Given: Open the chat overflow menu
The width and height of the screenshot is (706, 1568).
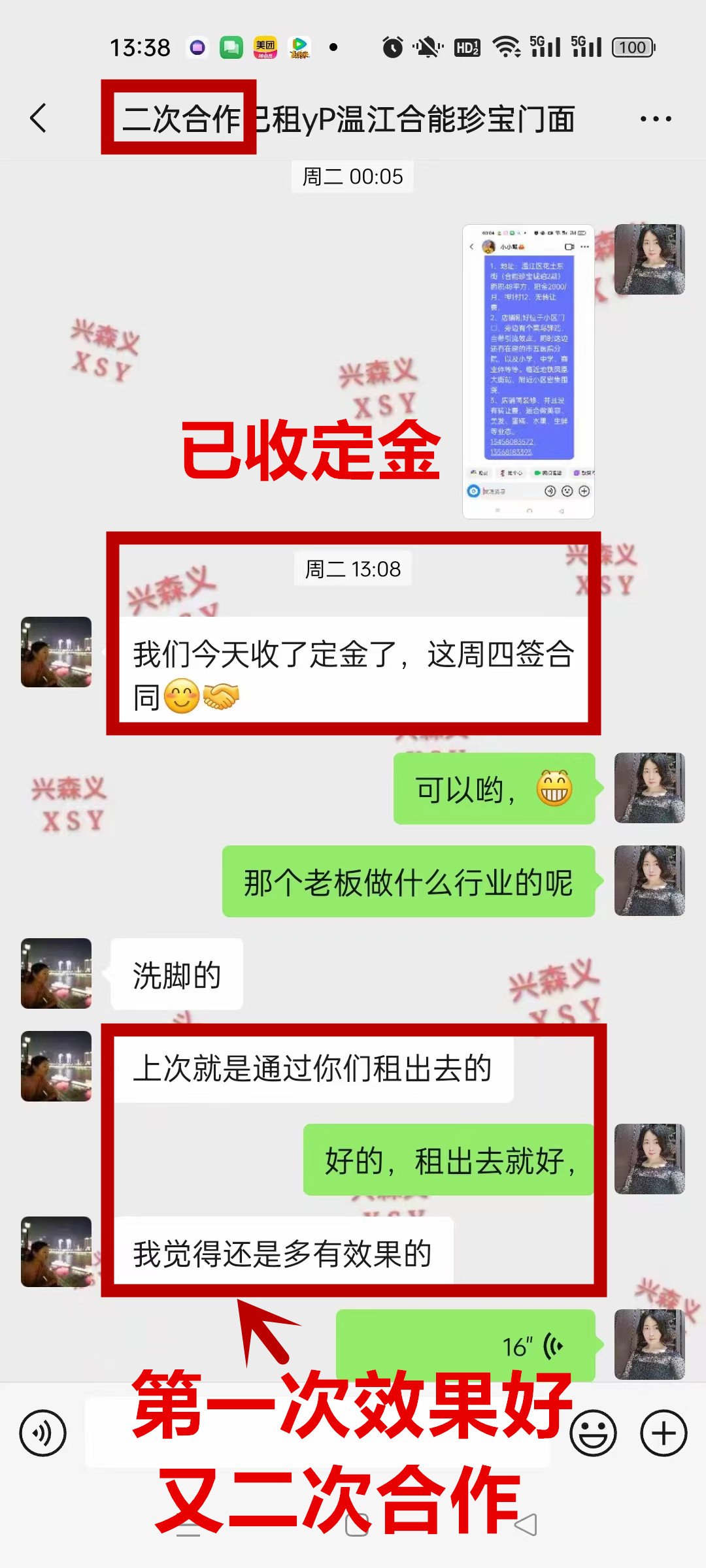Looking at the screenshot, I should point(655,119).
